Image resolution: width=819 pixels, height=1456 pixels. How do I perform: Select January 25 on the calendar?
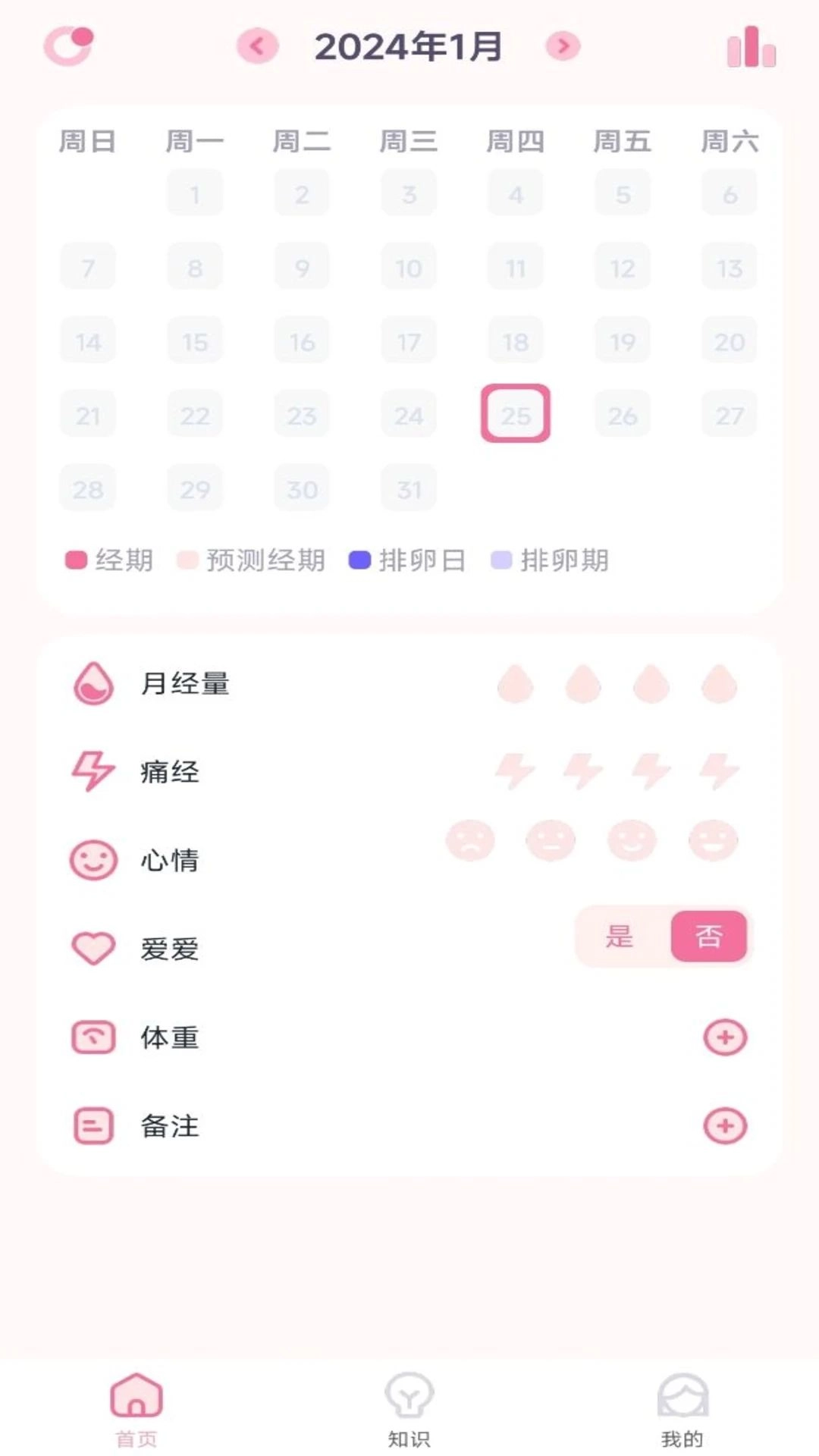pyautogui.click(x=516, y=414)
